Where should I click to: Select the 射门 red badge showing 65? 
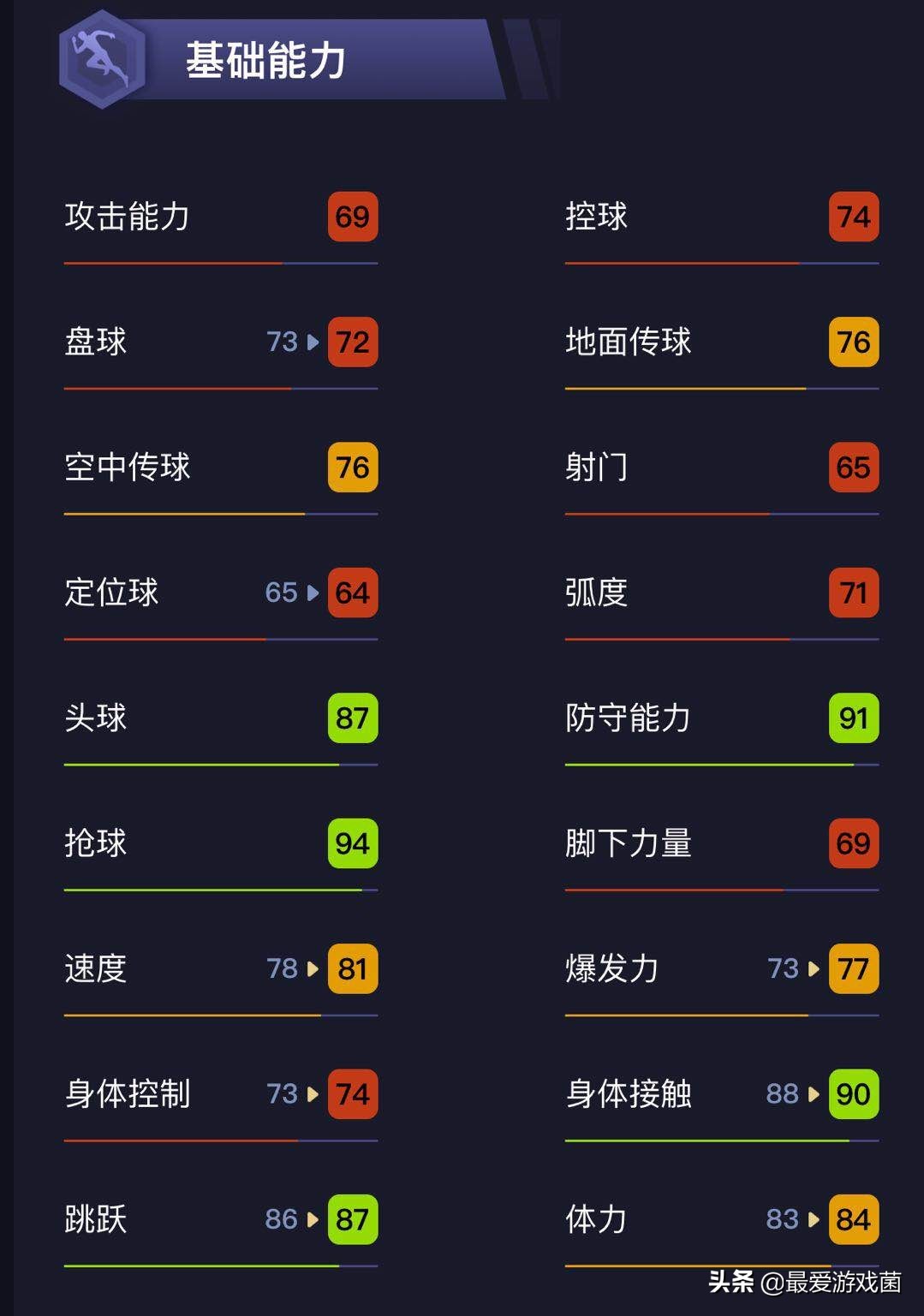click(x=852, y=467)
